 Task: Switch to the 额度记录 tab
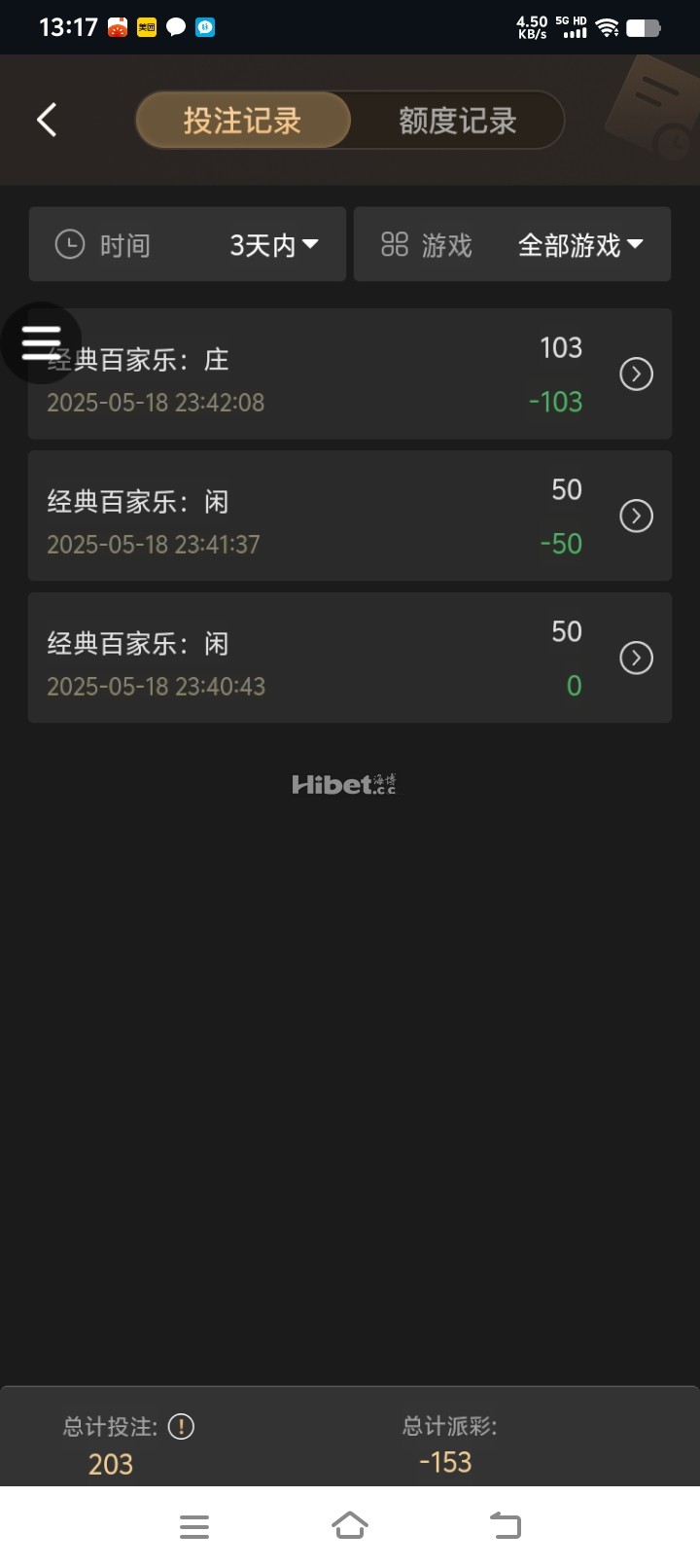pos(457,120)
